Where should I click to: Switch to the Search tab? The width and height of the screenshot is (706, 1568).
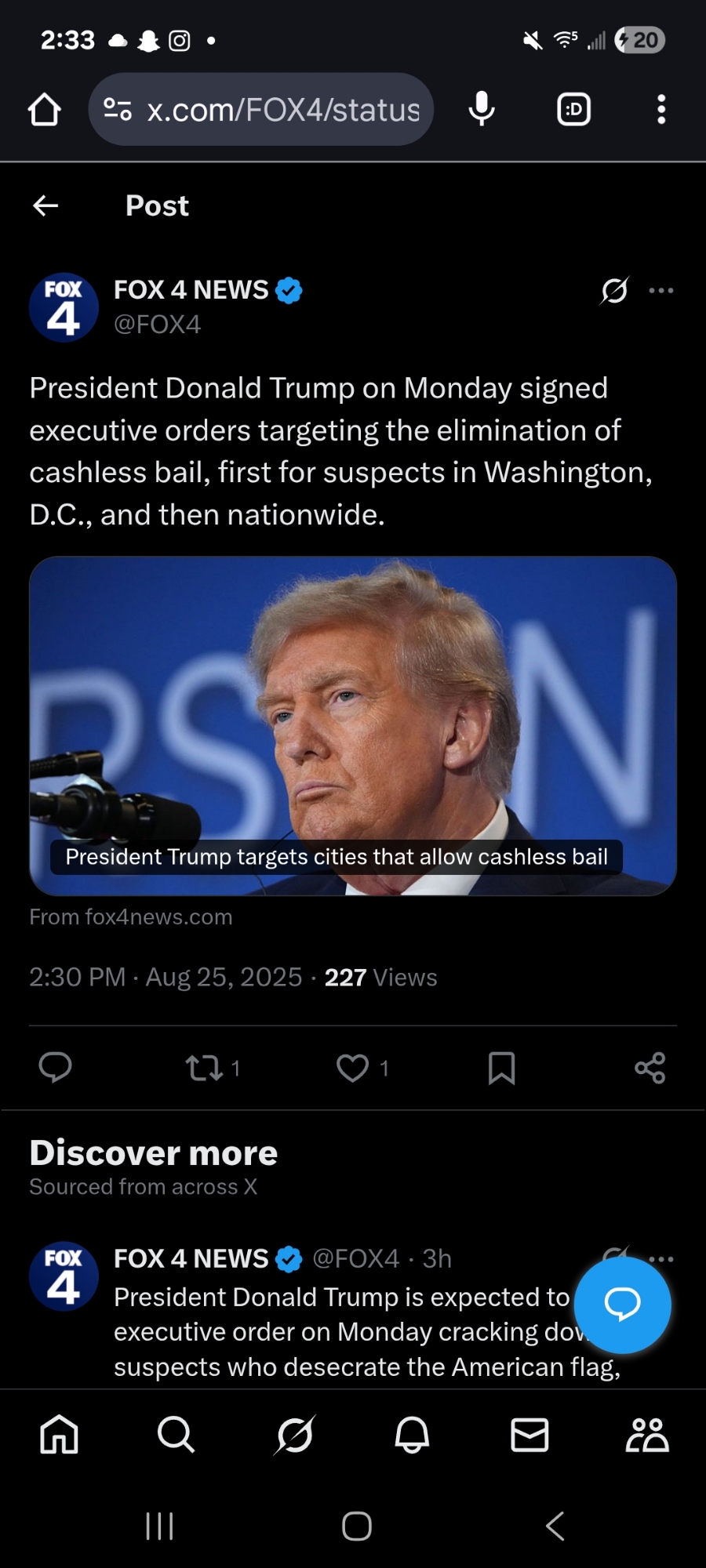(176, 1436)
